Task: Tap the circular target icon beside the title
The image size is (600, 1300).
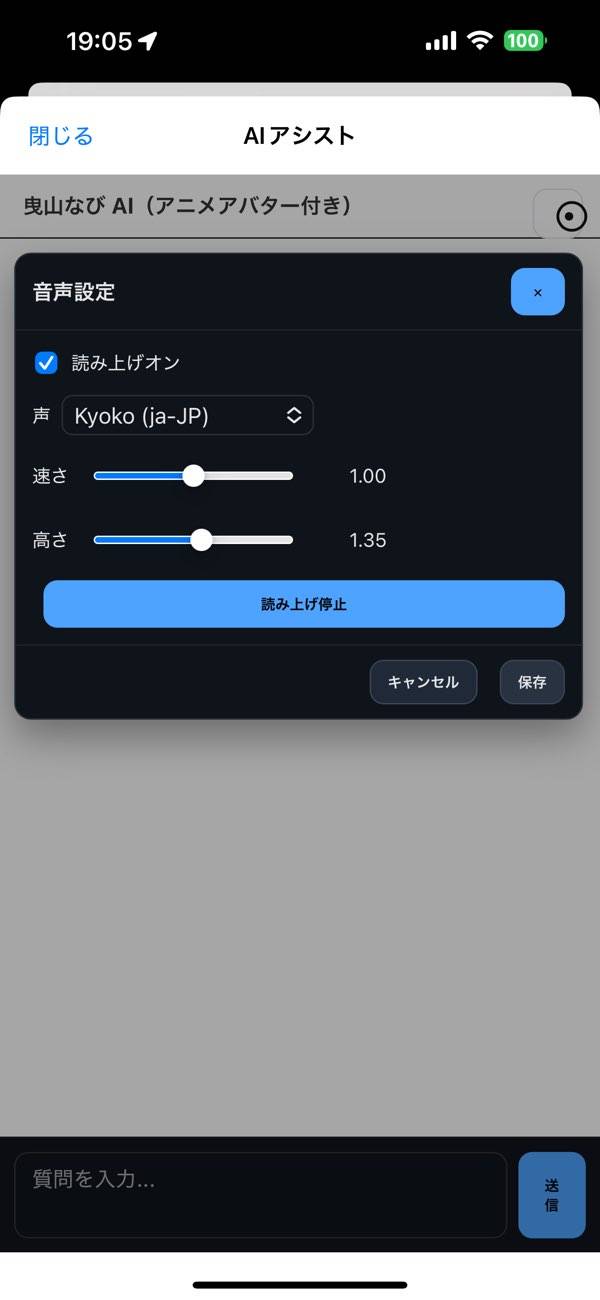Action: tap(570, 216)
